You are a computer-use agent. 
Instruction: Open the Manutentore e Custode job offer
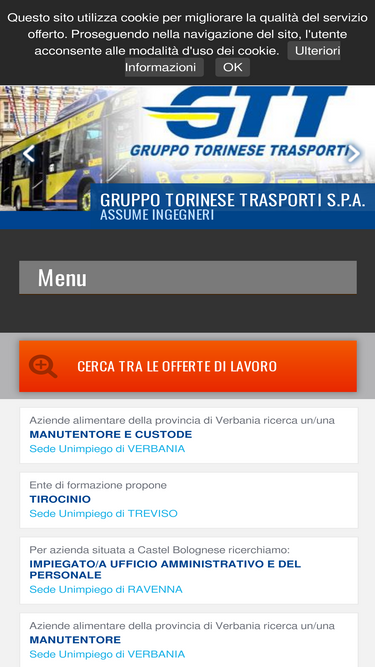189,435
